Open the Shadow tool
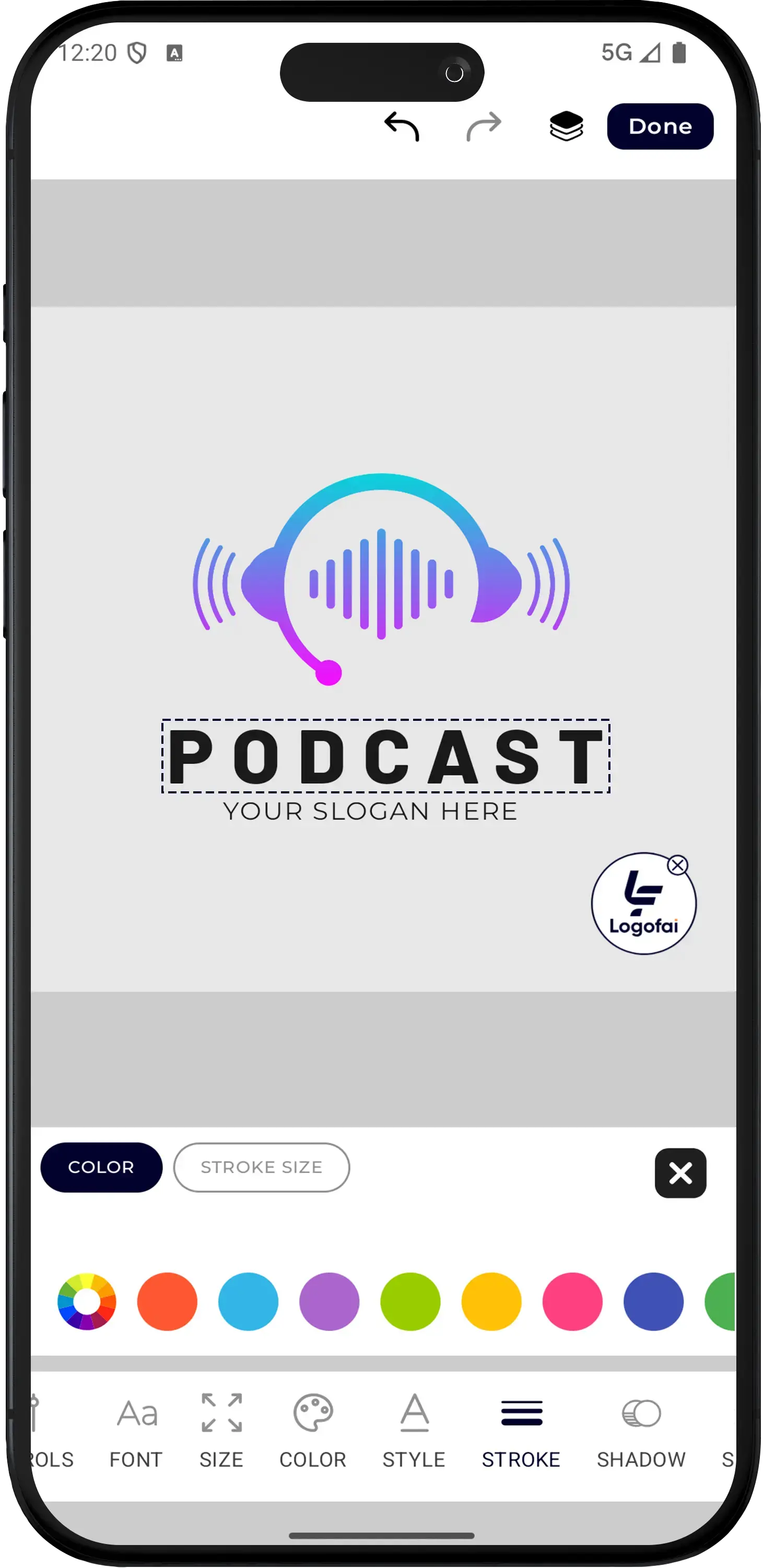The width and height of the screenshot is (764, 1568). (x=641, y=1430)
